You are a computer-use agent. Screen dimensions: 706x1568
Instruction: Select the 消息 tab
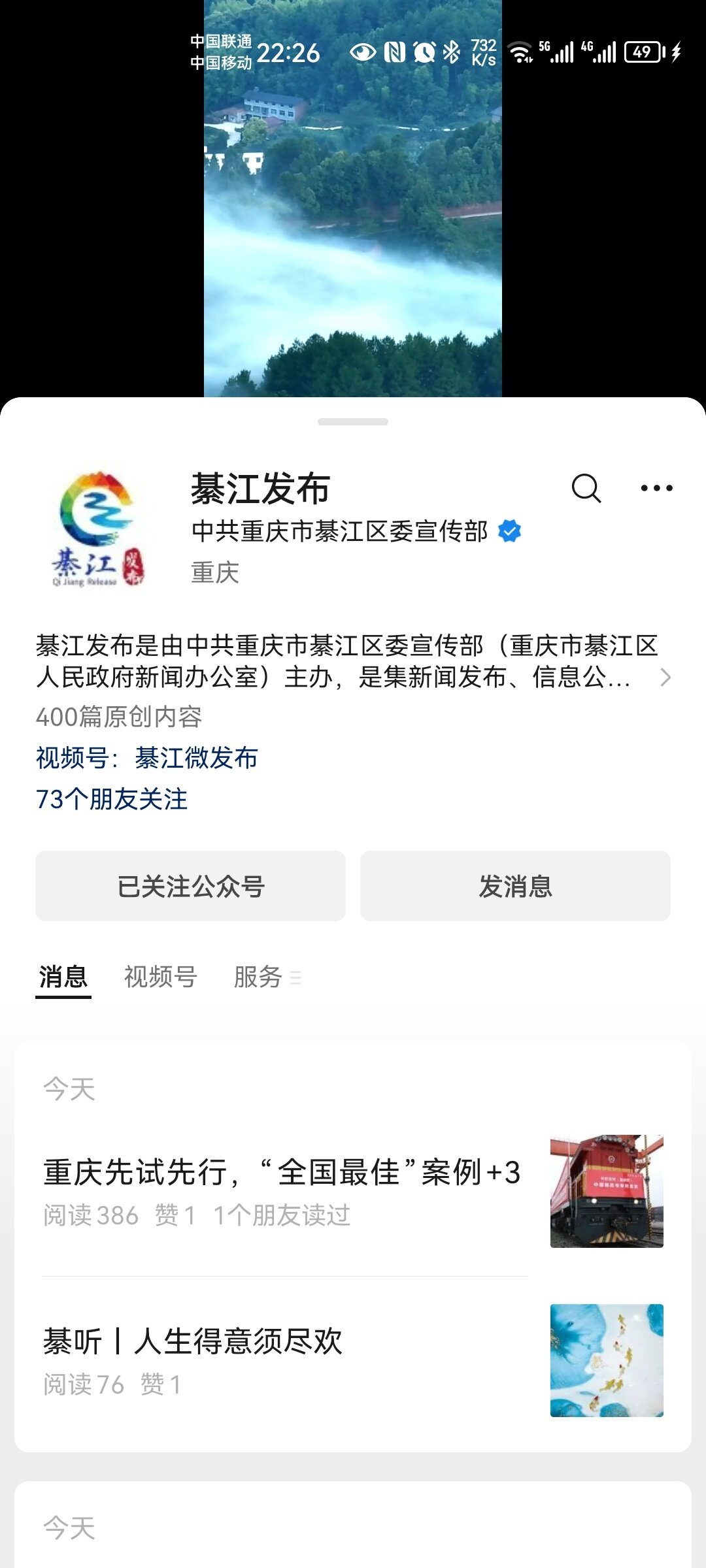point(63,977)
